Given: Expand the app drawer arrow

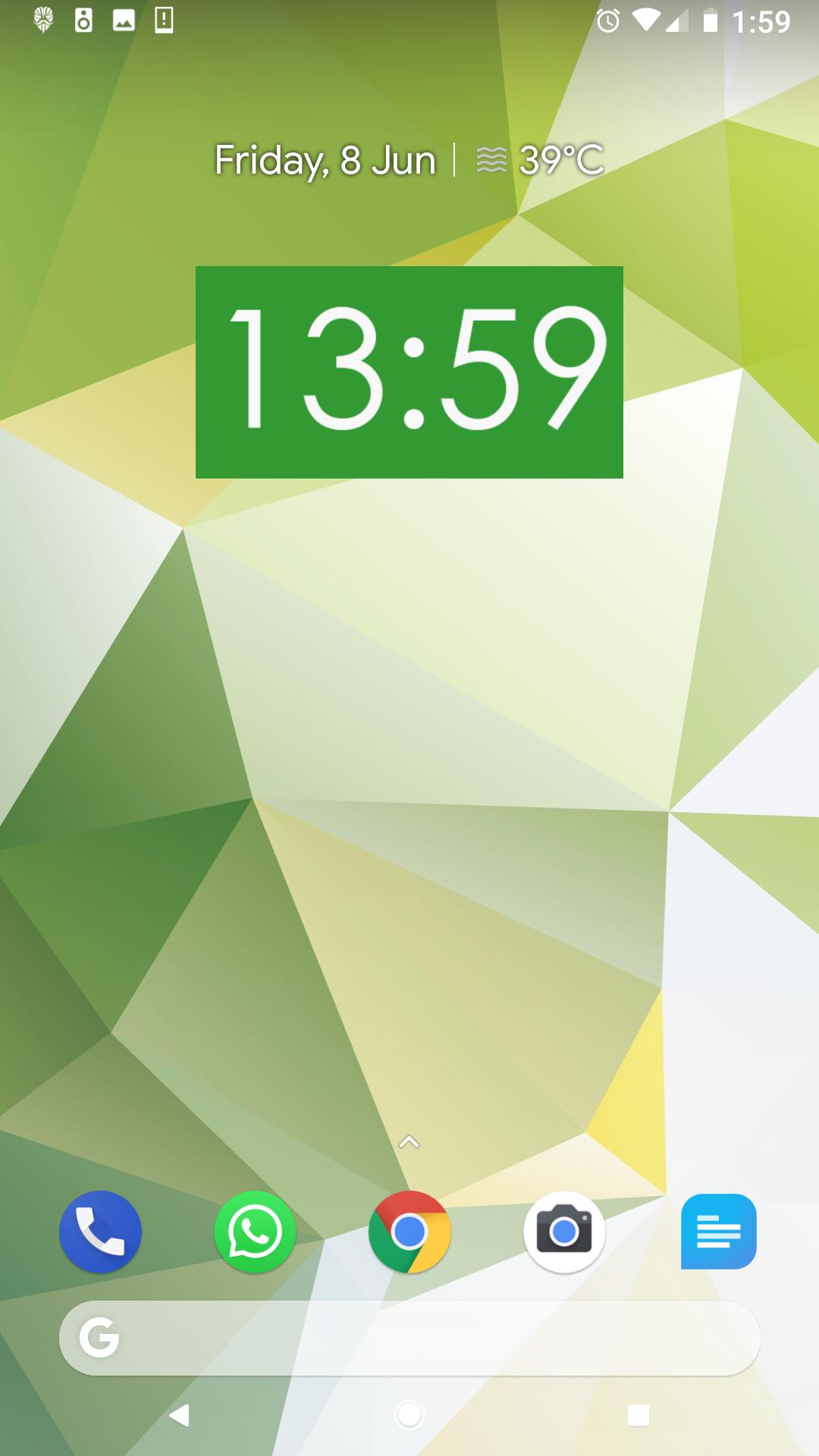Looking at the screenshot, I should [409, 1142].
